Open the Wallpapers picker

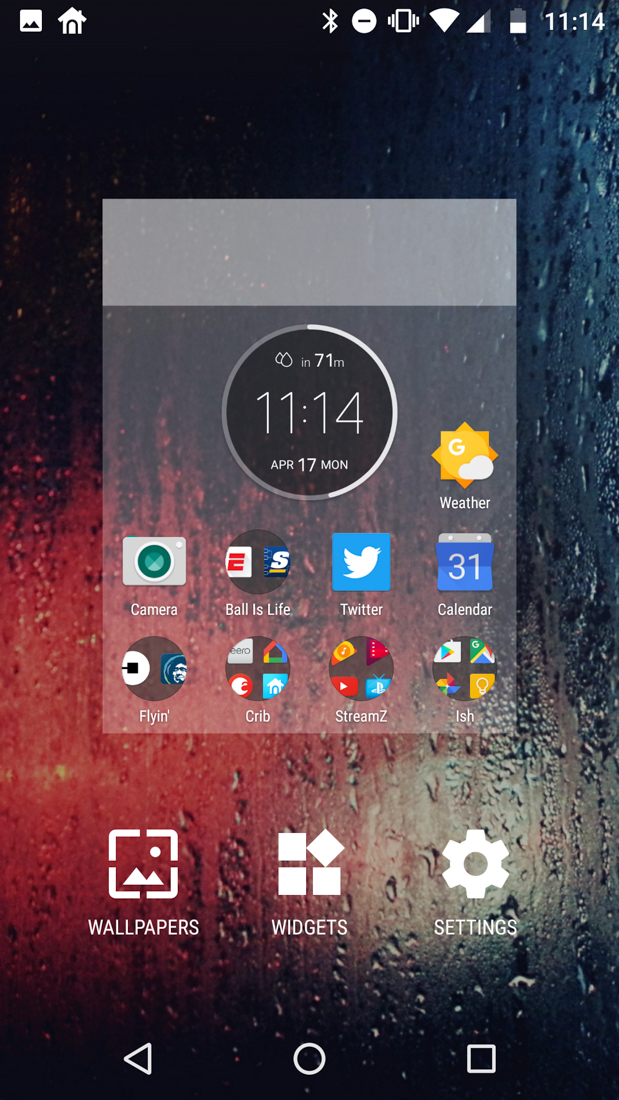click(144, 880)
